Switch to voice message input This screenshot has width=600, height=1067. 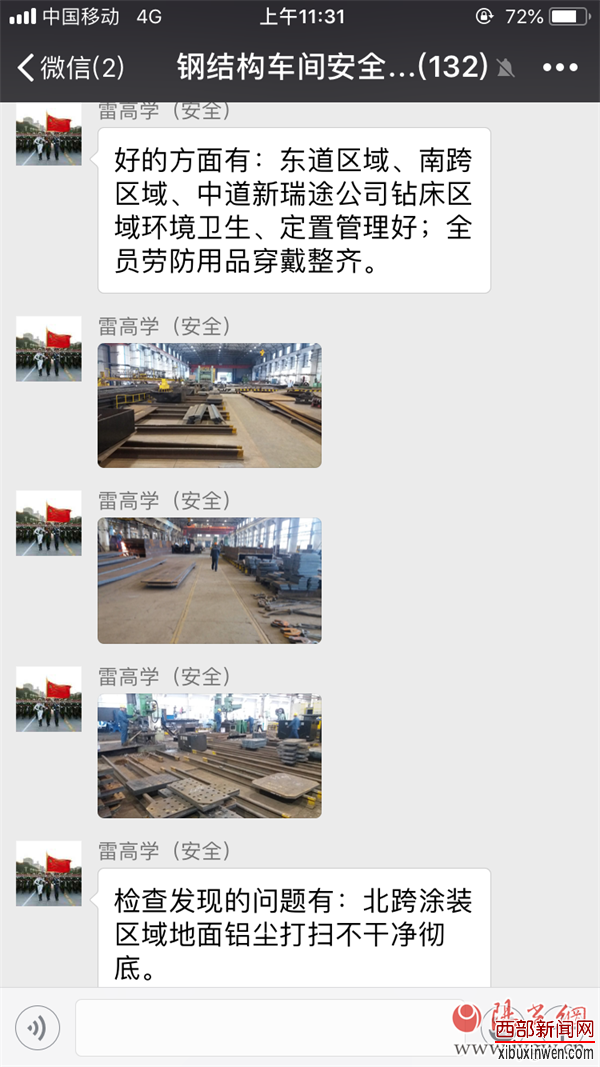click(38, 1027)
